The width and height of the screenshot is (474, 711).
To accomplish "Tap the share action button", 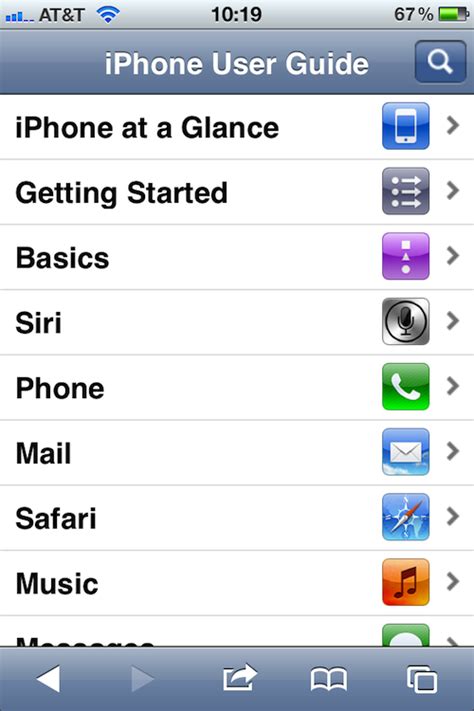I will pos(239,678).
